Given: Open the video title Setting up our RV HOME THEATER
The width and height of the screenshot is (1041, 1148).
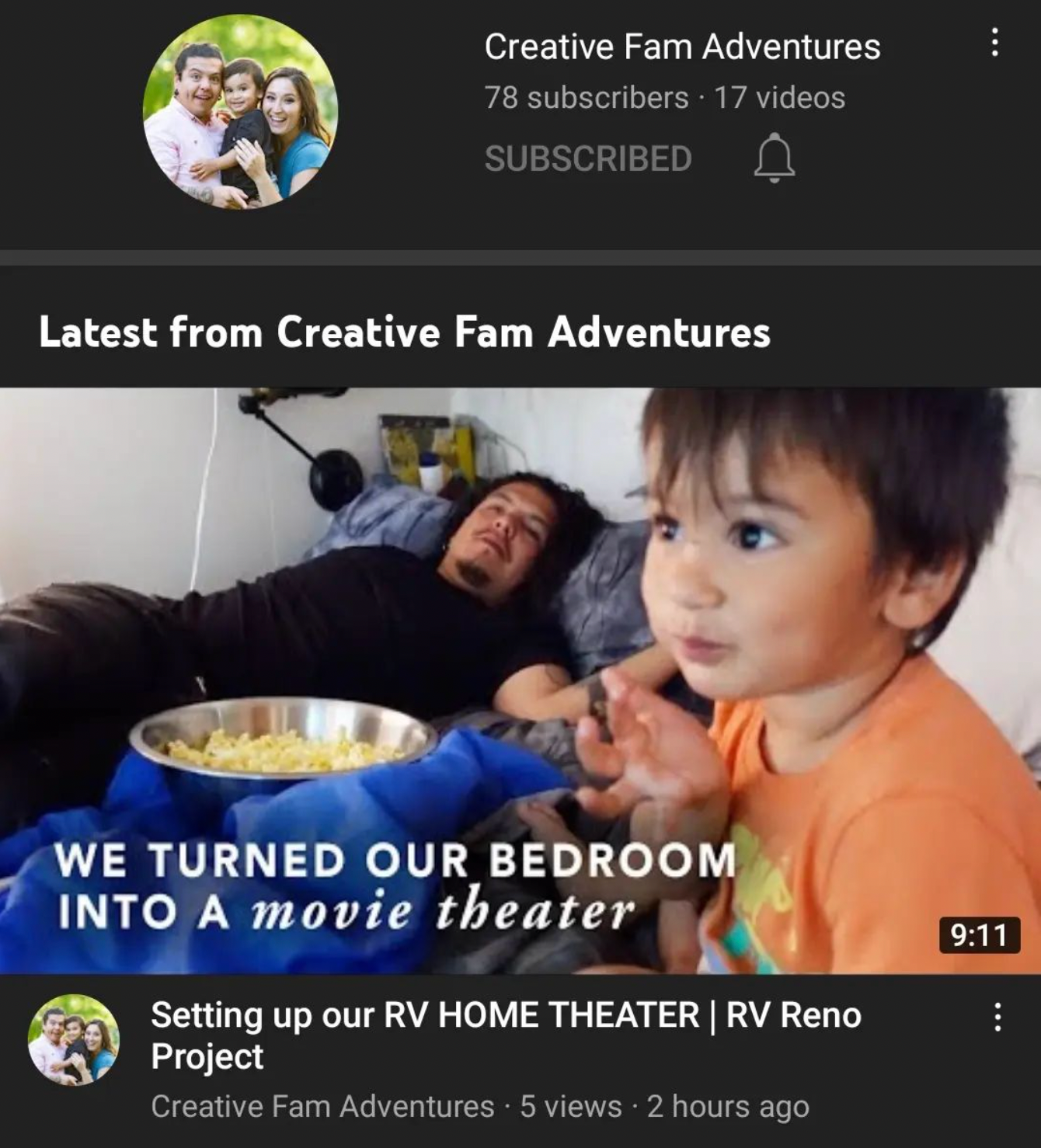Looking at the screenshot, I should [x=506, y=1035].
